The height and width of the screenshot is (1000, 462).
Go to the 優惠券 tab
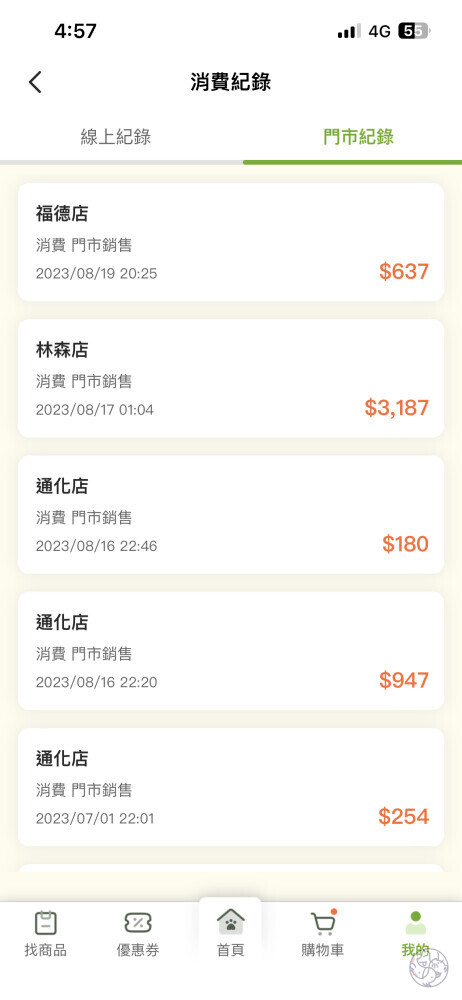tap(138, 934)
